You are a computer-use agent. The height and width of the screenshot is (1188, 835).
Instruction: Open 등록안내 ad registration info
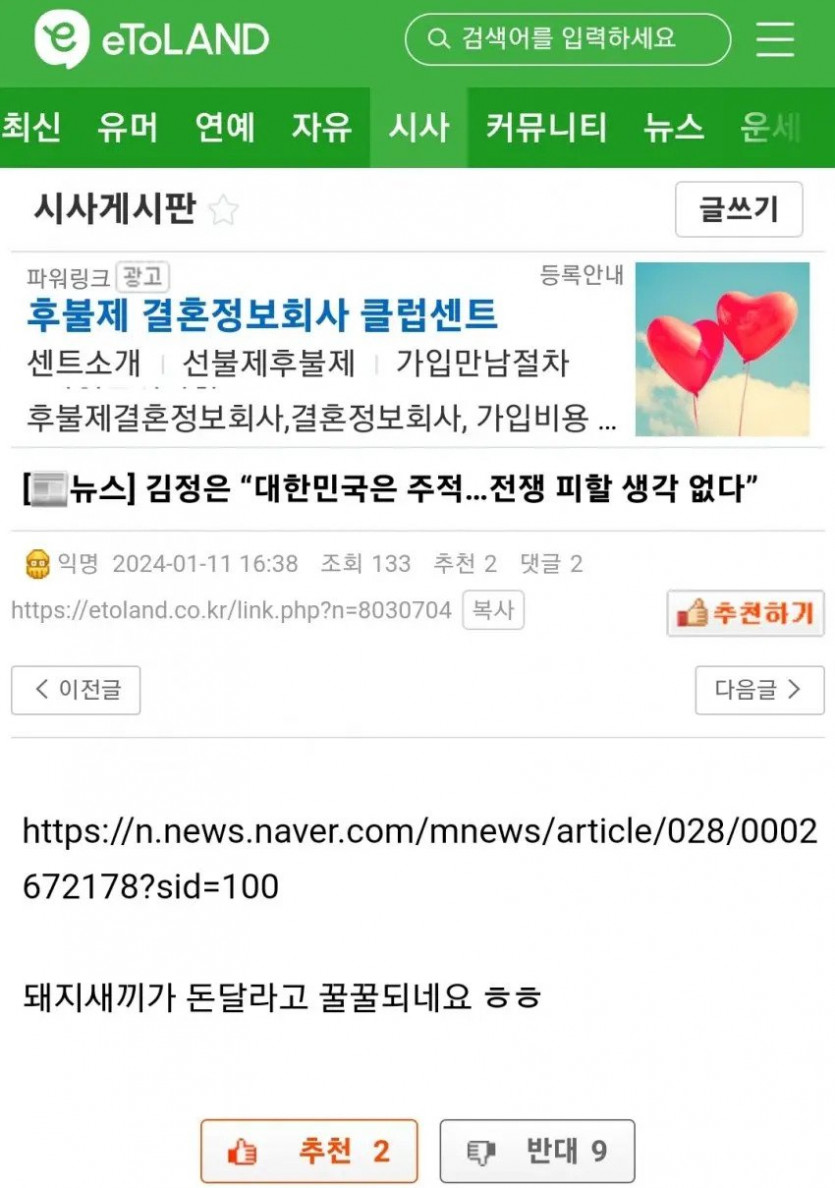click(581, 275)
